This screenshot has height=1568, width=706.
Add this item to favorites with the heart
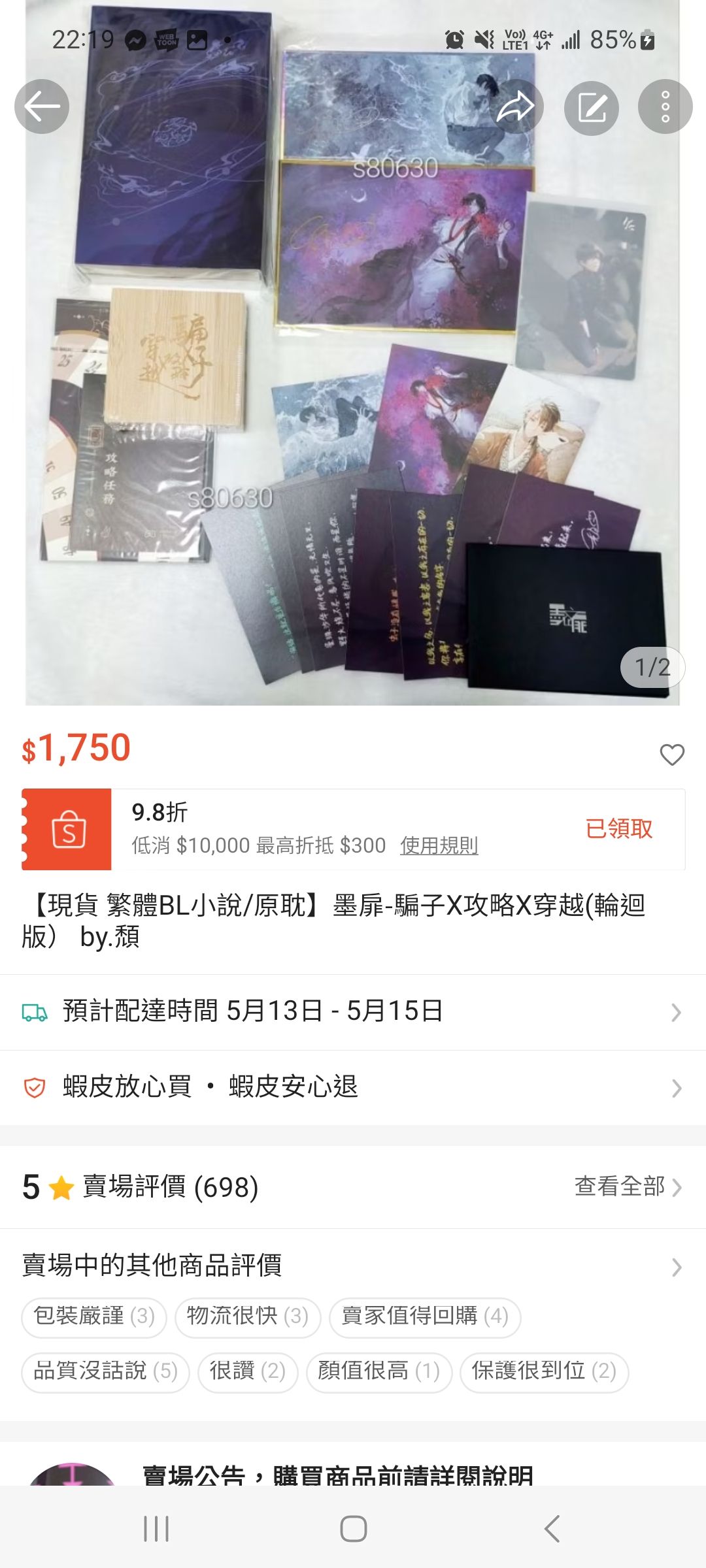point(671,755)
